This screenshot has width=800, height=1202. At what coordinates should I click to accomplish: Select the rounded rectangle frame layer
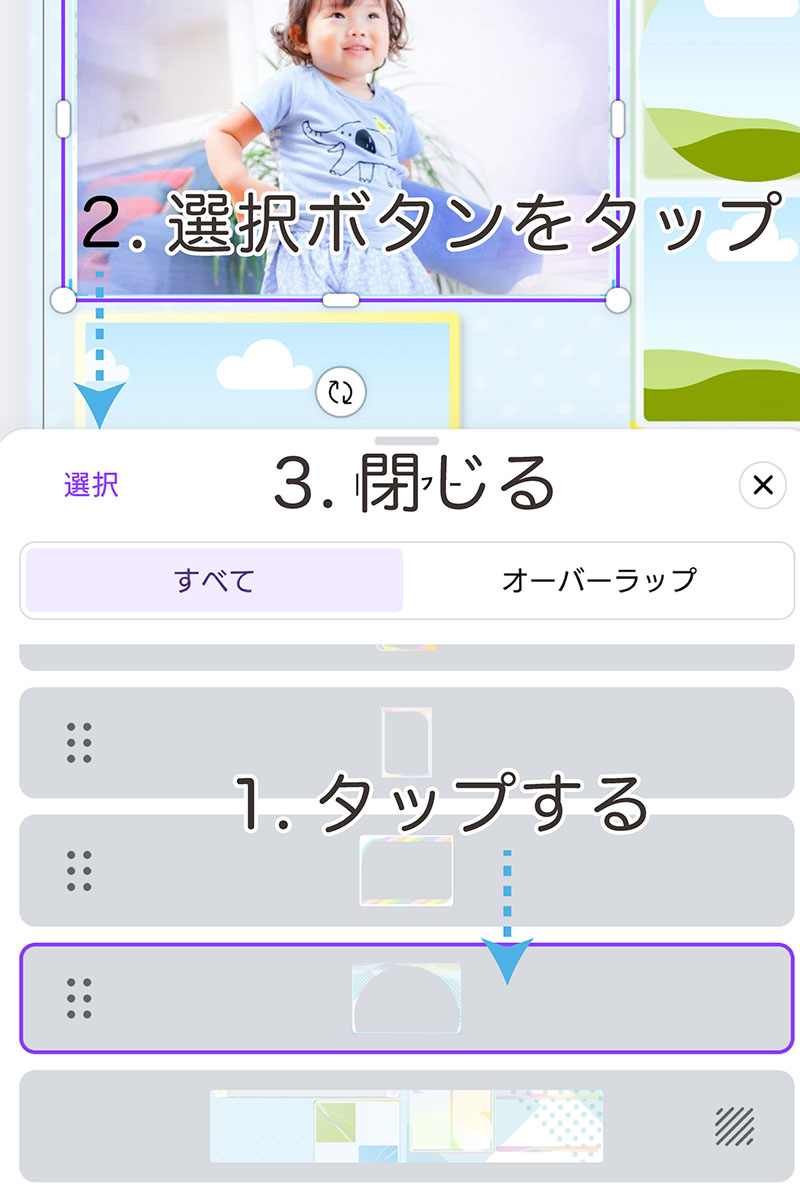click(x=406, y=870)
